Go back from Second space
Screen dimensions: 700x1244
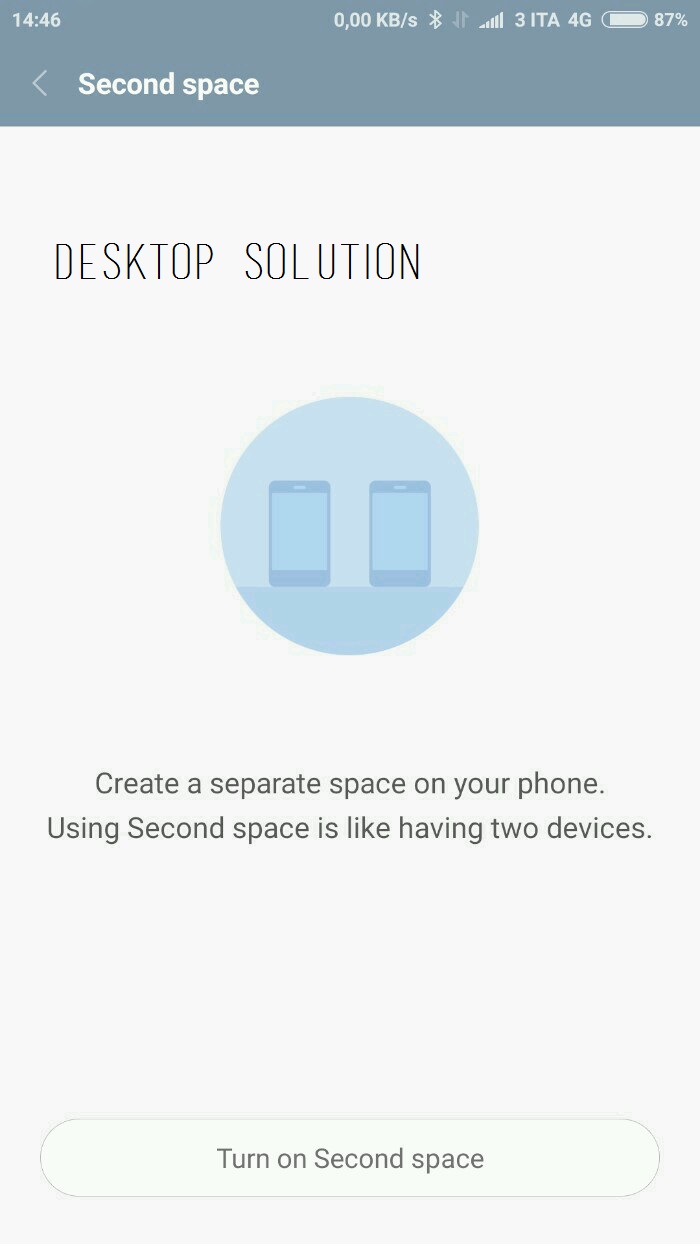click(40, 84)
